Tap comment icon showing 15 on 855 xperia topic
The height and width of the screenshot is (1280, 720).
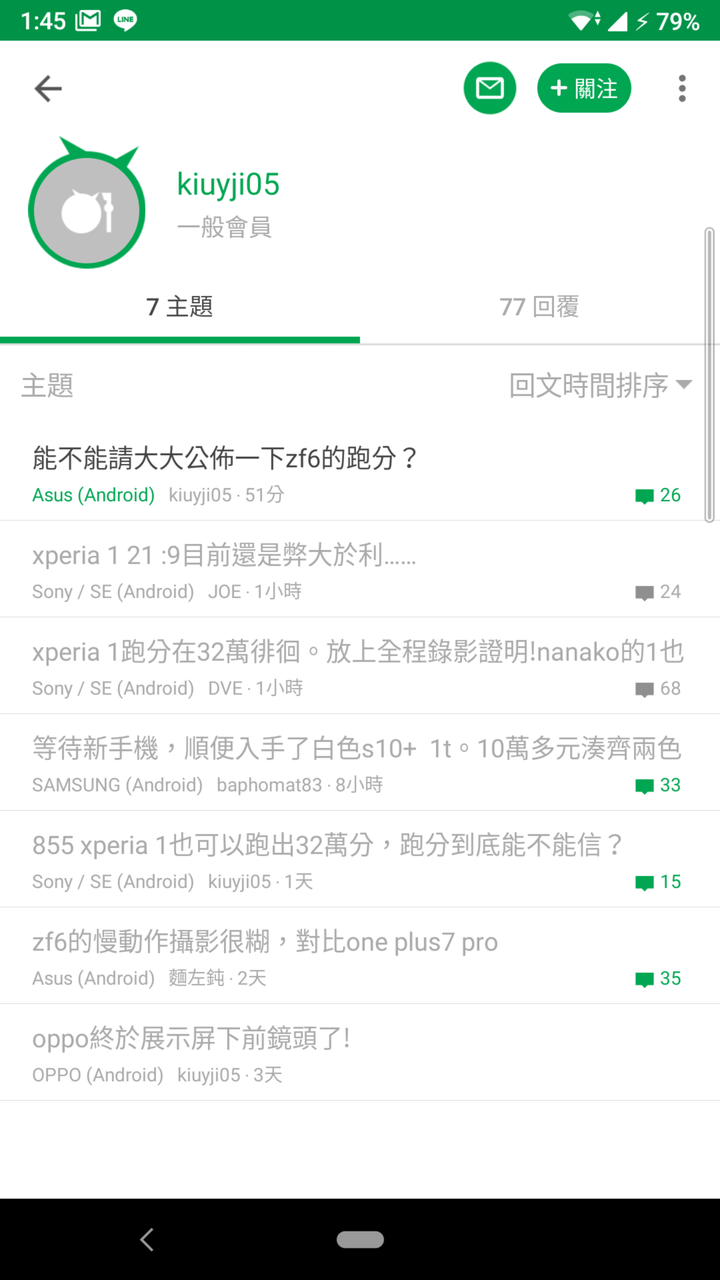pyautogui.click(x=645, y=881)
